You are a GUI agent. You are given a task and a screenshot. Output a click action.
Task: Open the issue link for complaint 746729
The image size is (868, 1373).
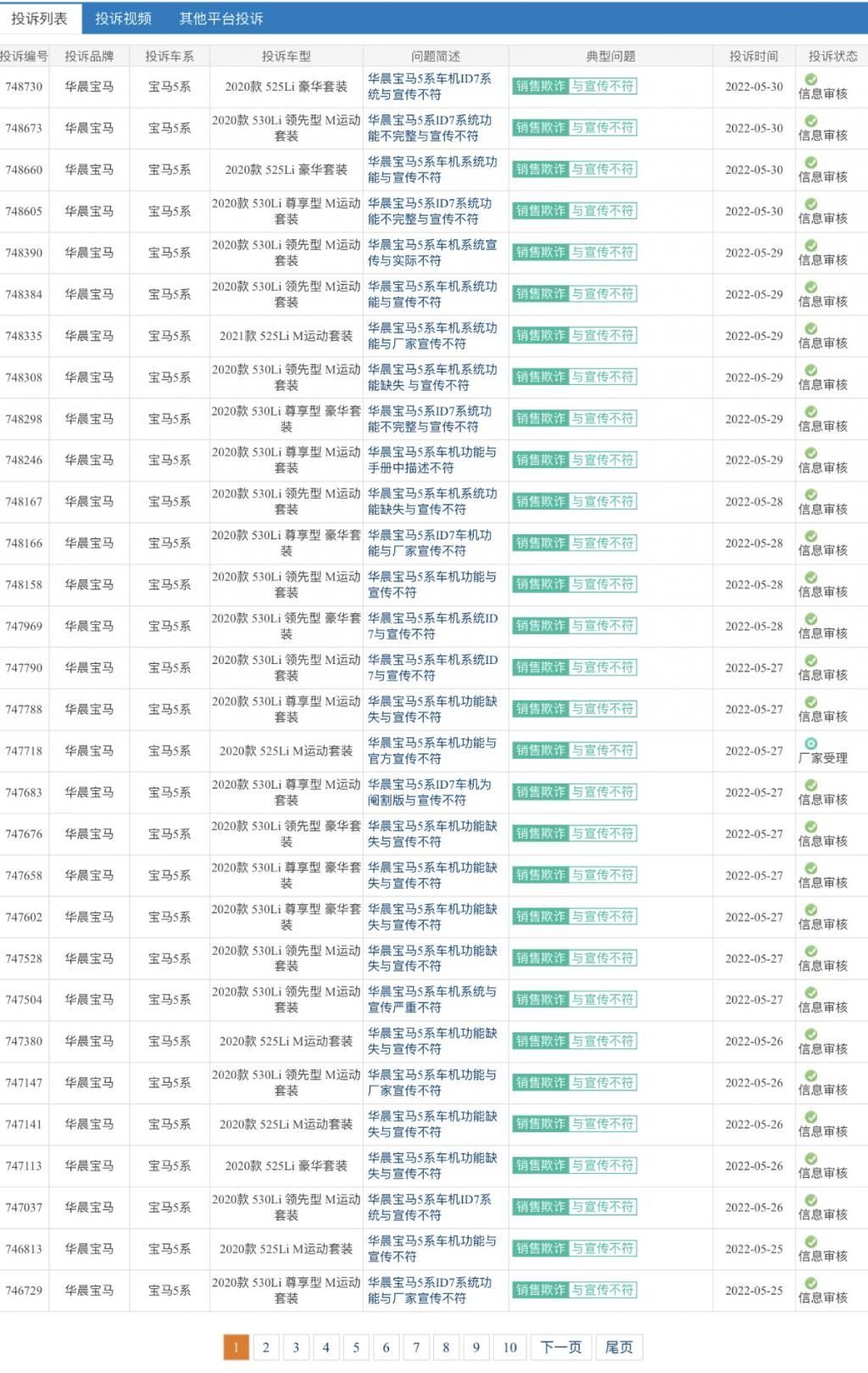429,1290
